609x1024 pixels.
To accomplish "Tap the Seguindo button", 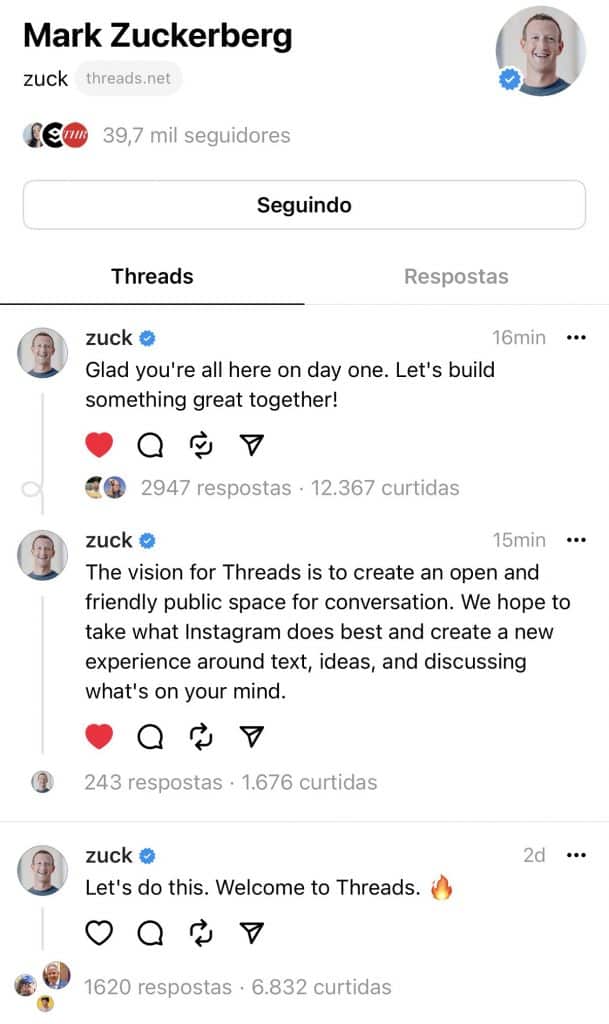I will point(304,205).
